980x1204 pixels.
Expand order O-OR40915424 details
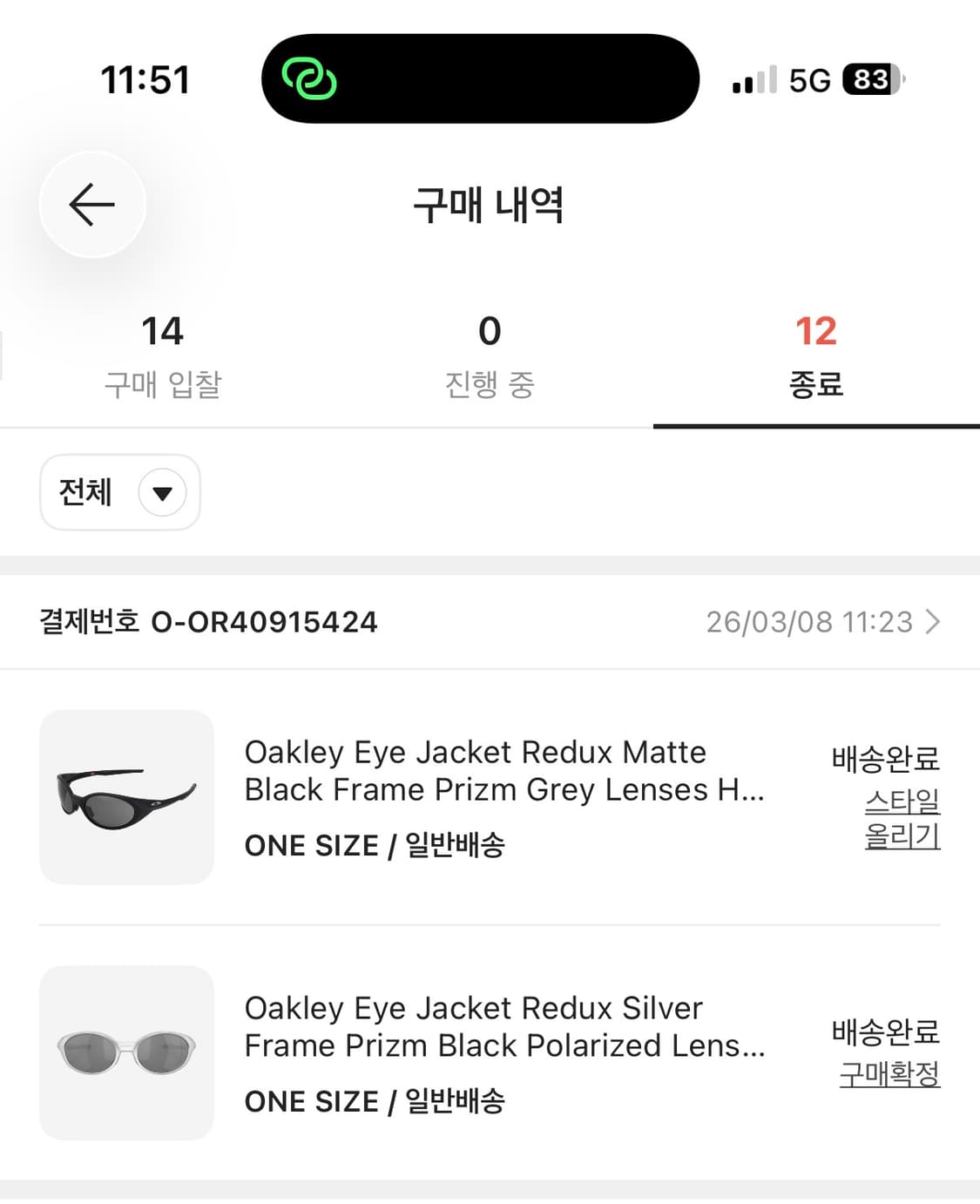(x=488, y=622)
